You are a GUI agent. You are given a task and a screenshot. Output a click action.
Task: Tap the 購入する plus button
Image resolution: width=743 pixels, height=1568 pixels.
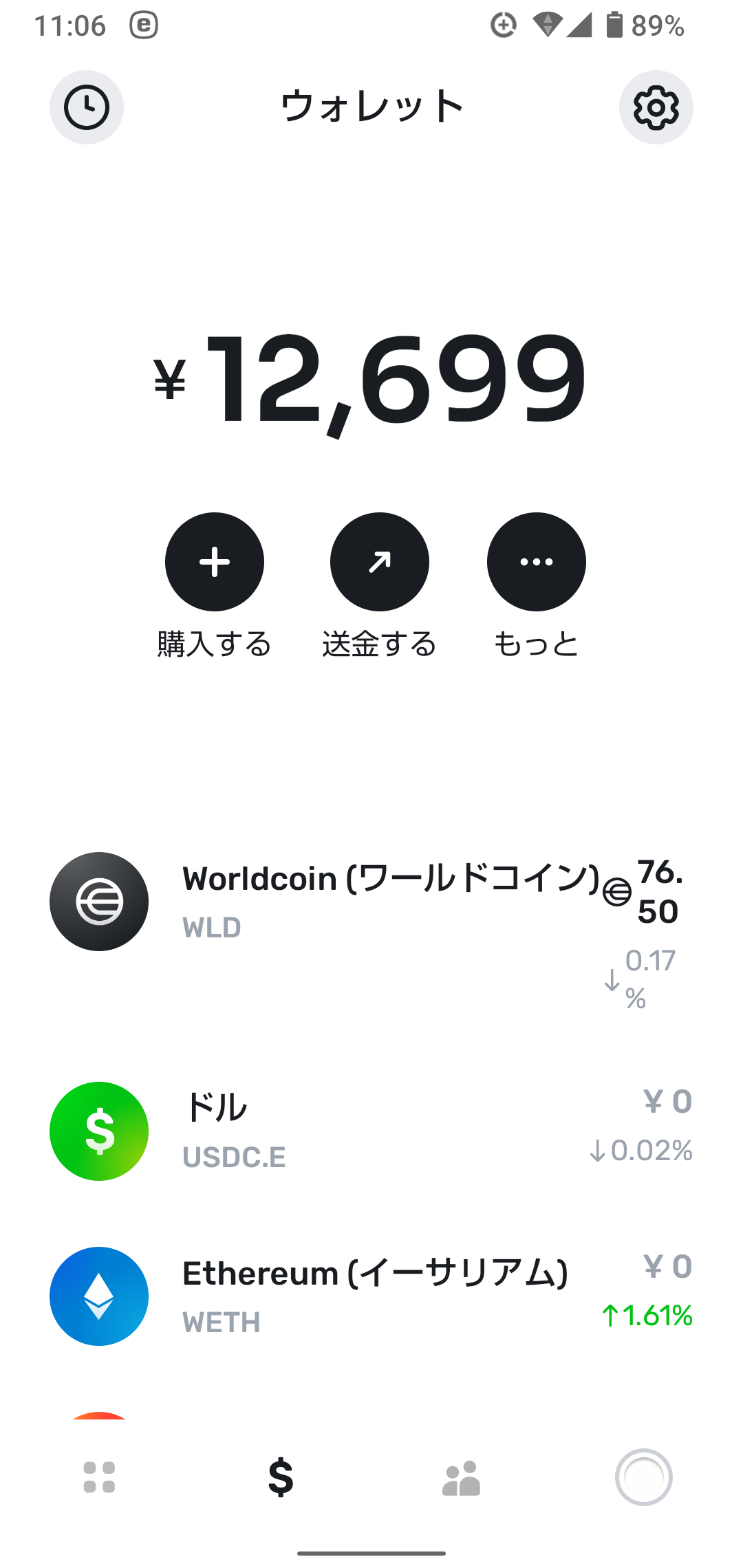click(215, 562)
